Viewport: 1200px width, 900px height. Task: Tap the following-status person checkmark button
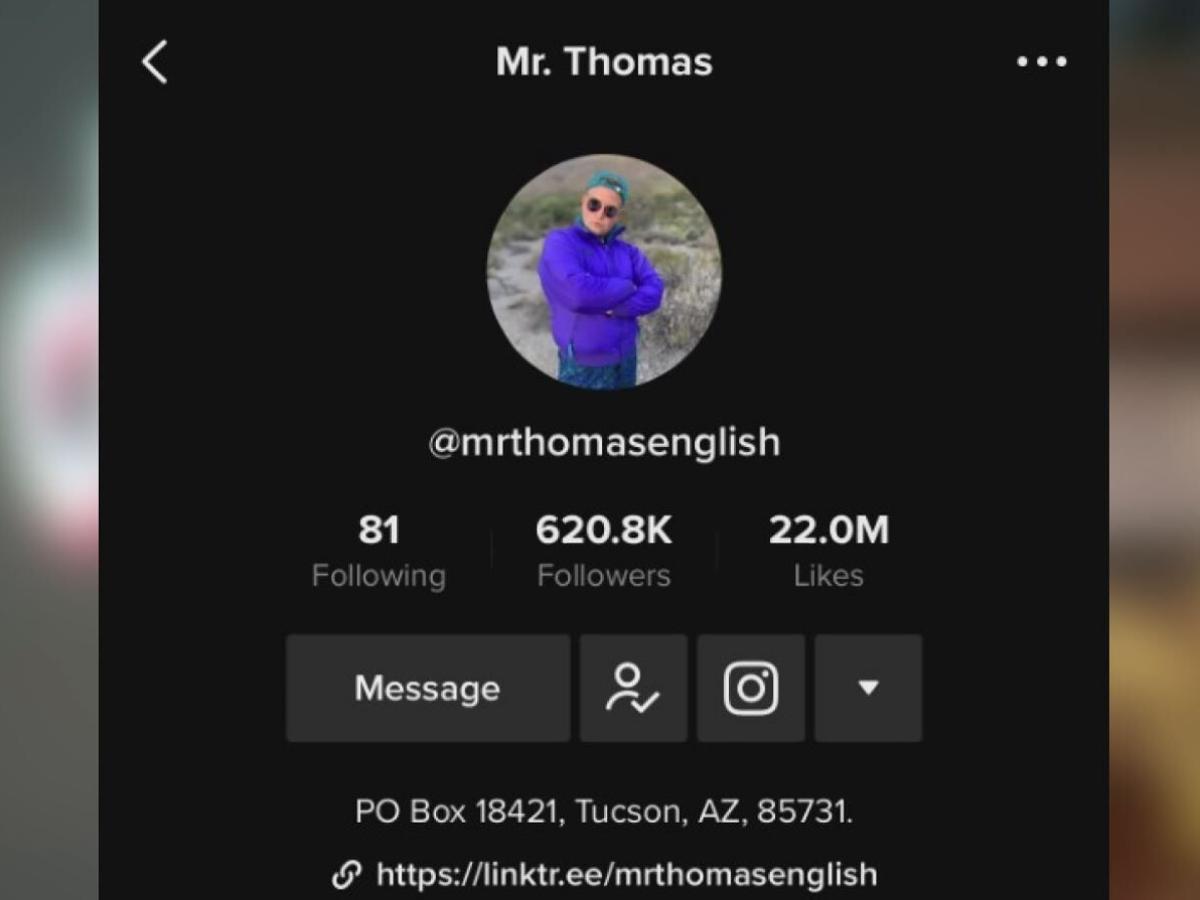coord(633,688)
